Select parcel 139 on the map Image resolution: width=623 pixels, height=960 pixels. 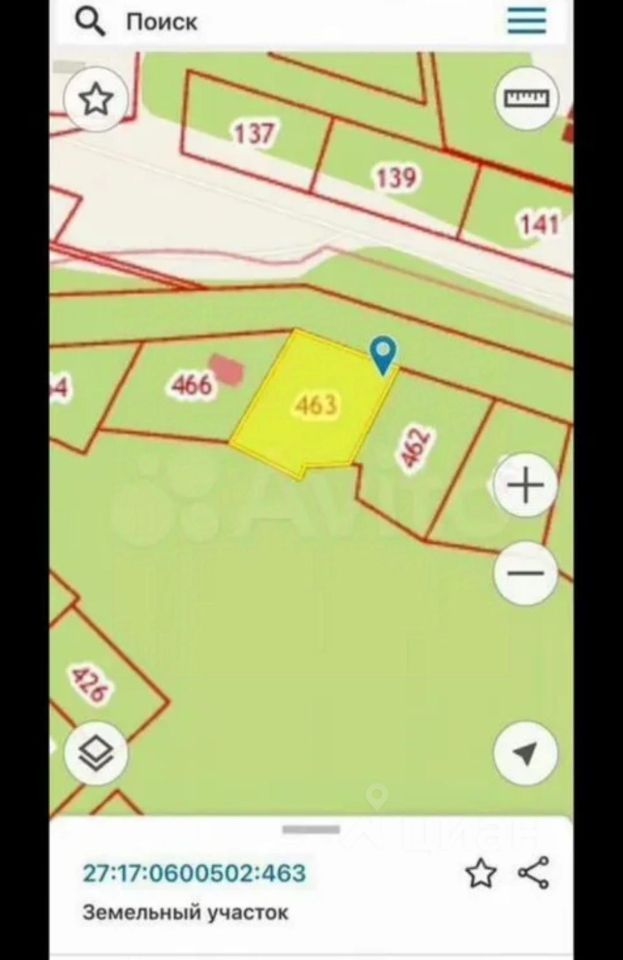(x=396, y=178)
